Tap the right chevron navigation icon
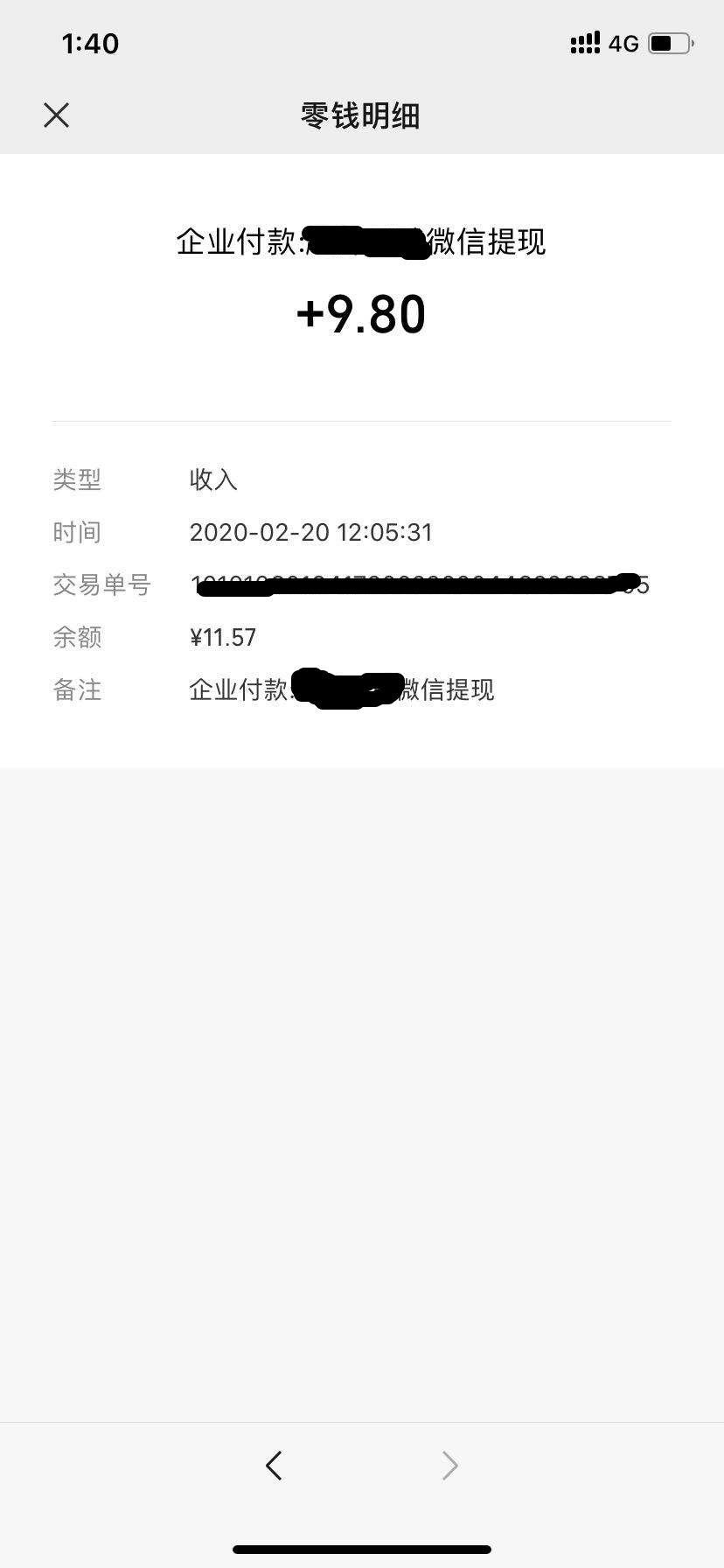The height and width of the screenshot is (1568, 724). tap(449, 1466)
